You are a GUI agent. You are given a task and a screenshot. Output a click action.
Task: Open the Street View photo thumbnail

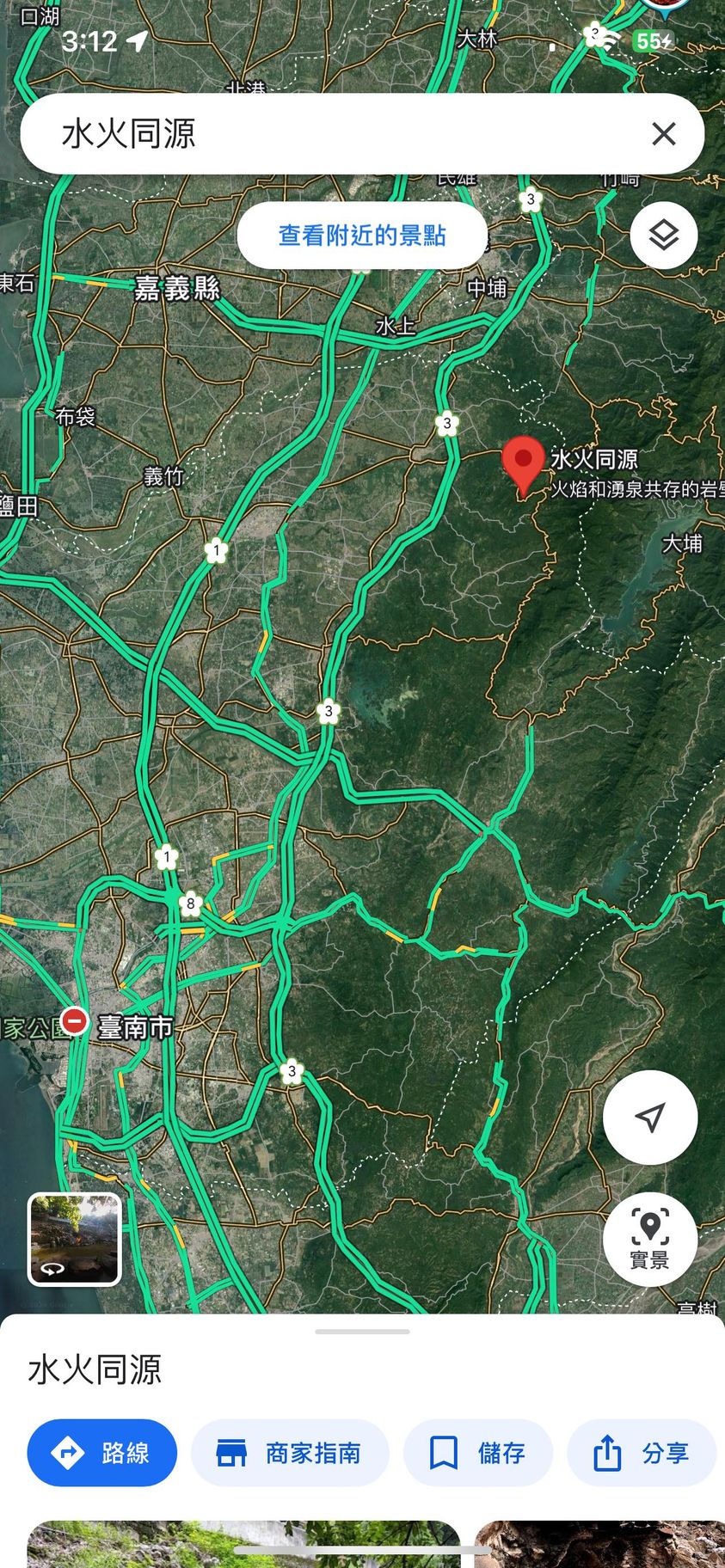click(74, 1239)
